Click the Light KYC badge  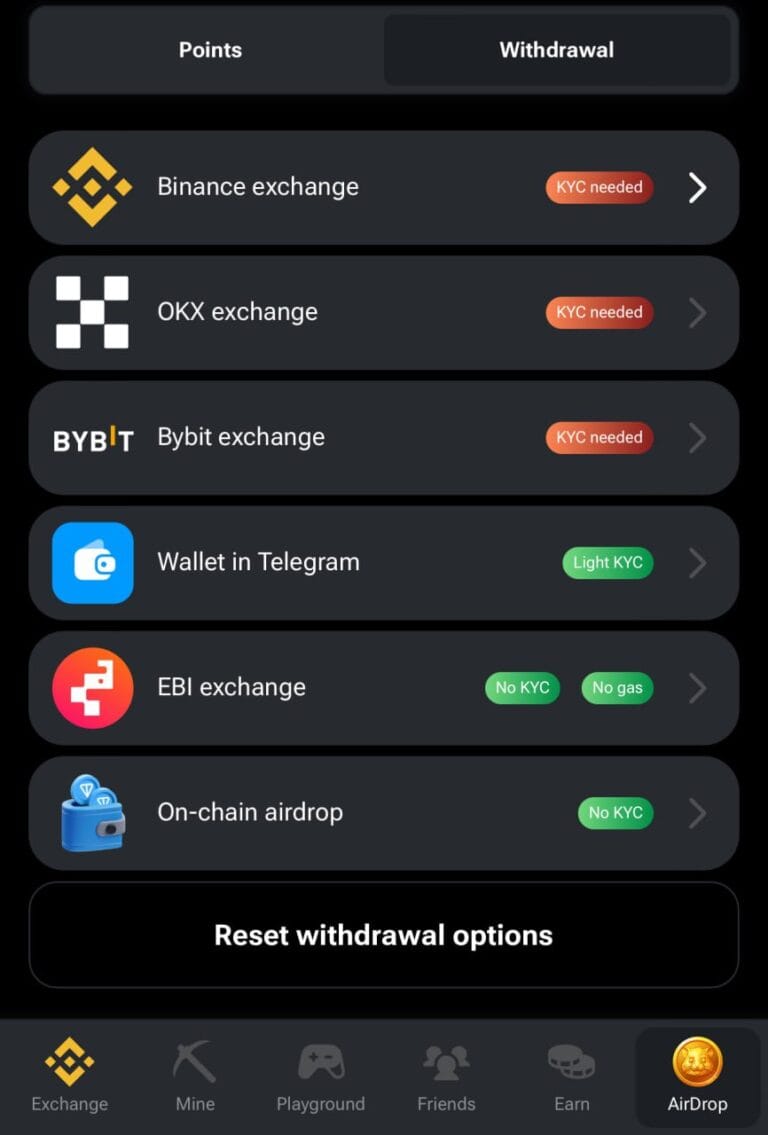click(x=607, y=562)
